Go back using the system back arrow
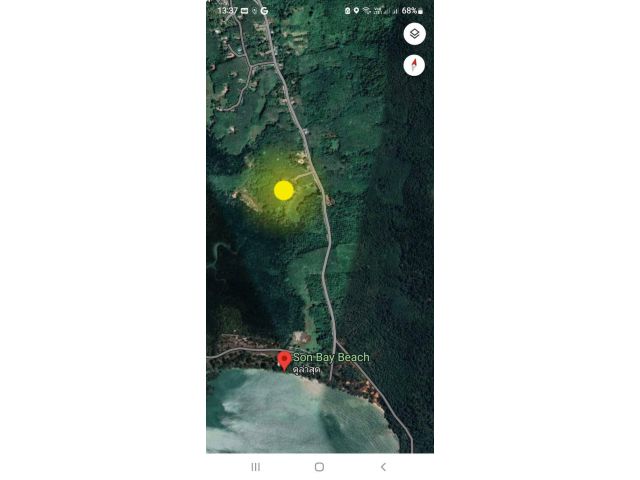 [x=383, y=467]
